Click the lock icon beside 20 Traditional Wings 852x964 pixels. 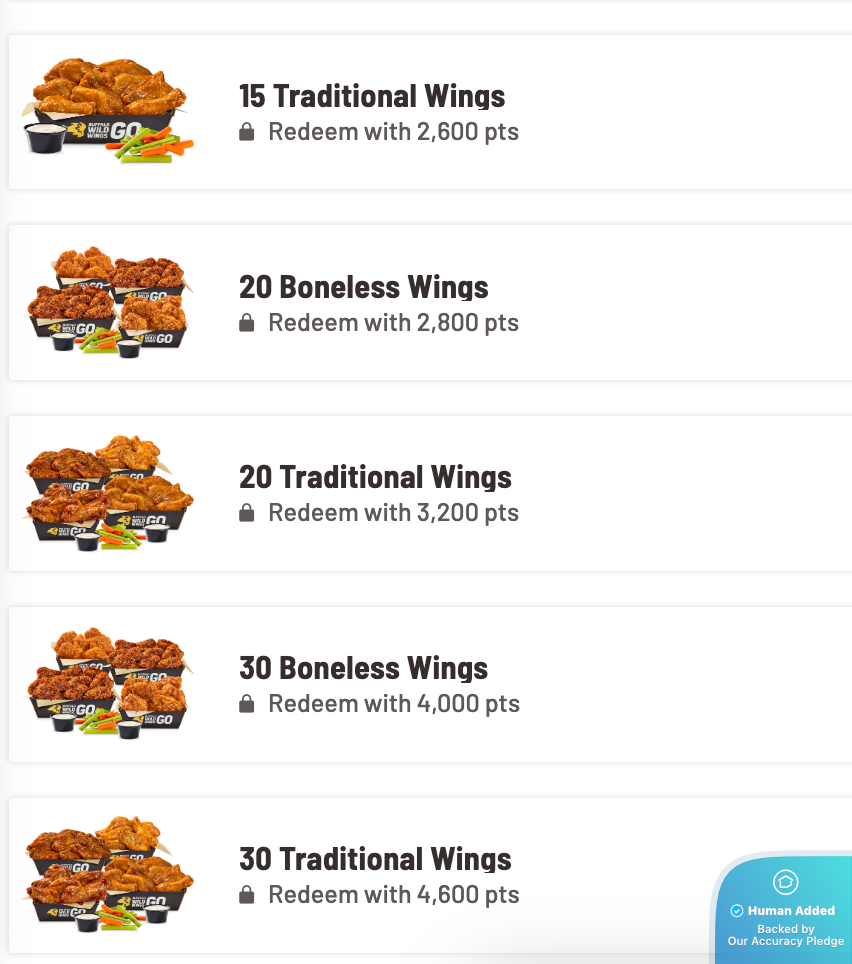pyautogui.click(x=246, y=512)
